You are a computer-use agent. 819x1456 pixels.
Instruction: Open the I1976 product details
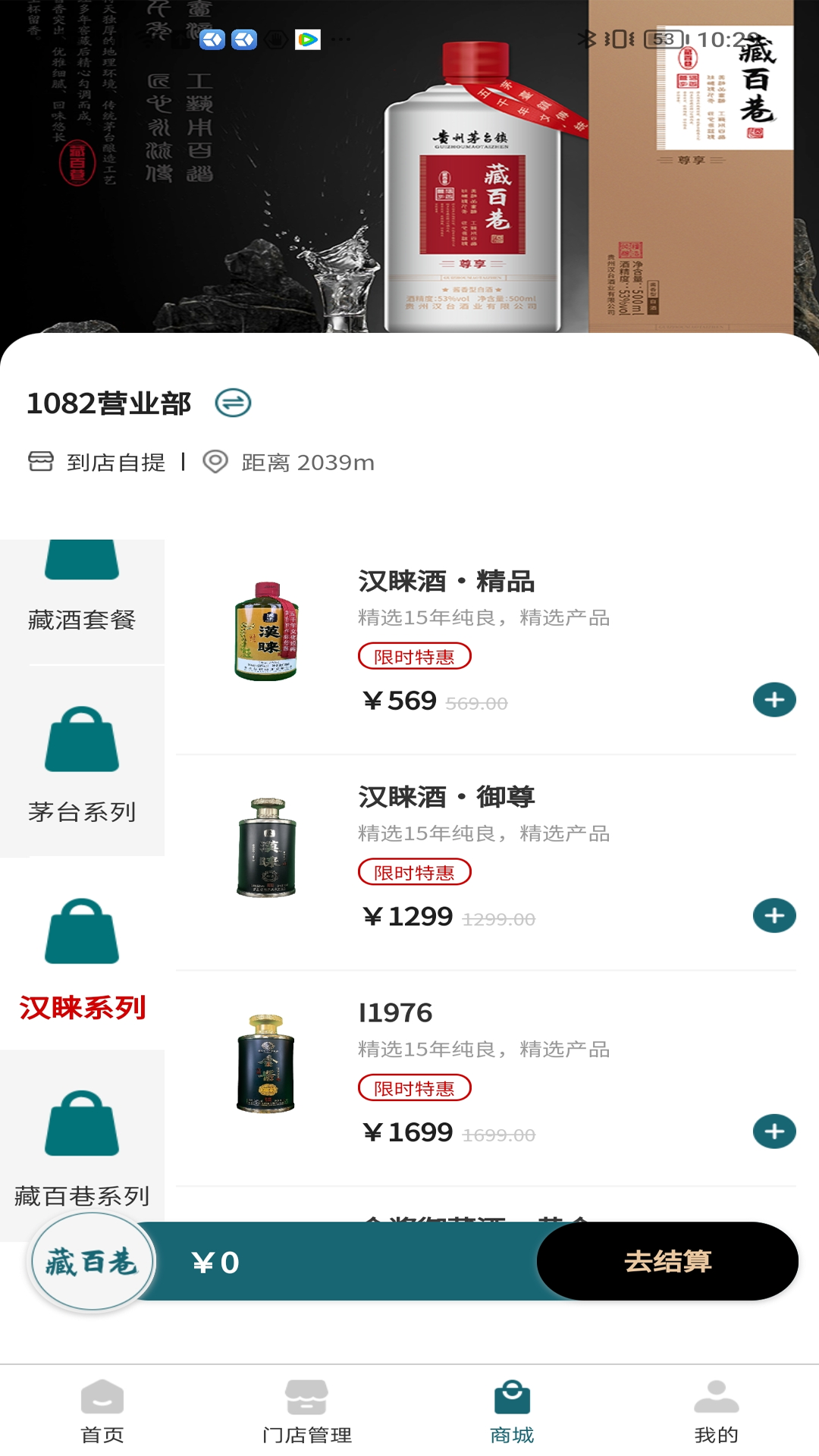[x=395, y=1013]
